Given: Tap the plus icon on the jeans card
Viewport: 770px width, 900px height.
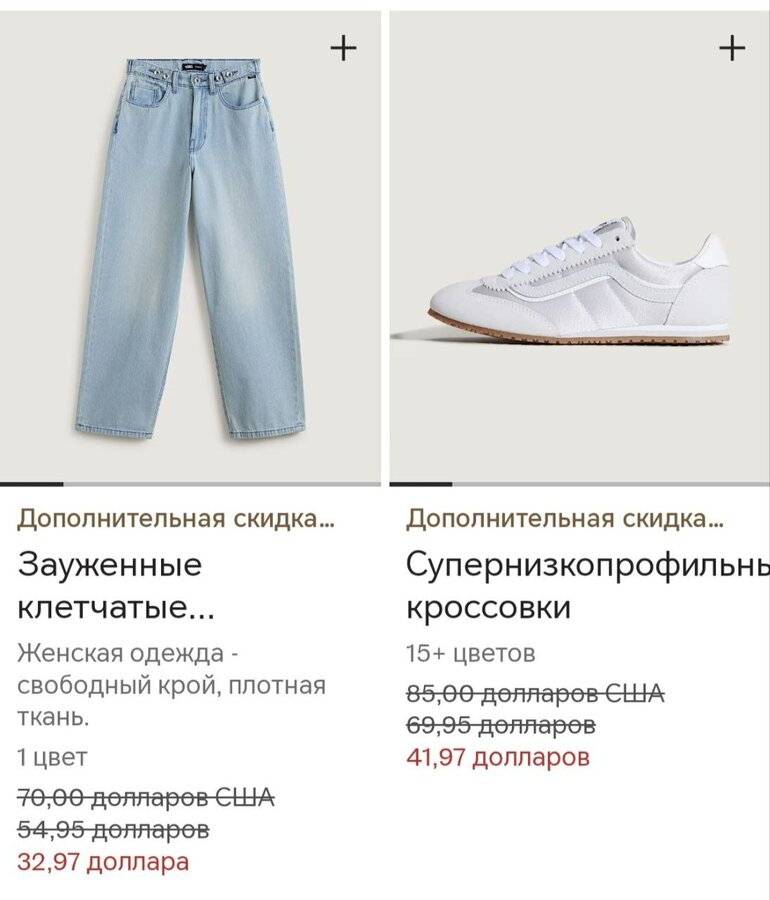Looking at the screenshot, I should point(343,48).
